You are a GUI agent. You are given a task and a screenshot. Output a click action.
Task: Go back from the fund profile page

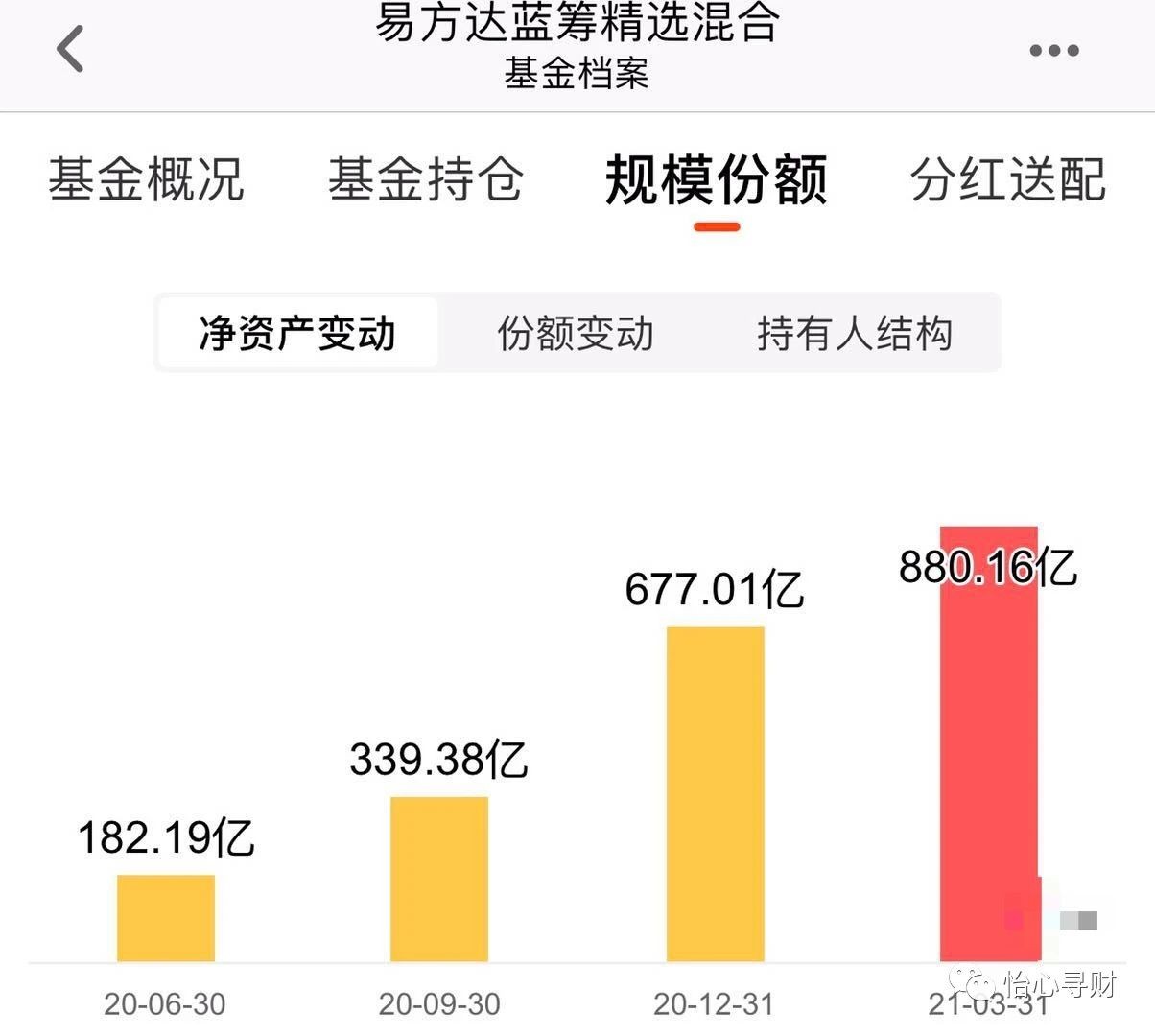(x=70, y=49)
